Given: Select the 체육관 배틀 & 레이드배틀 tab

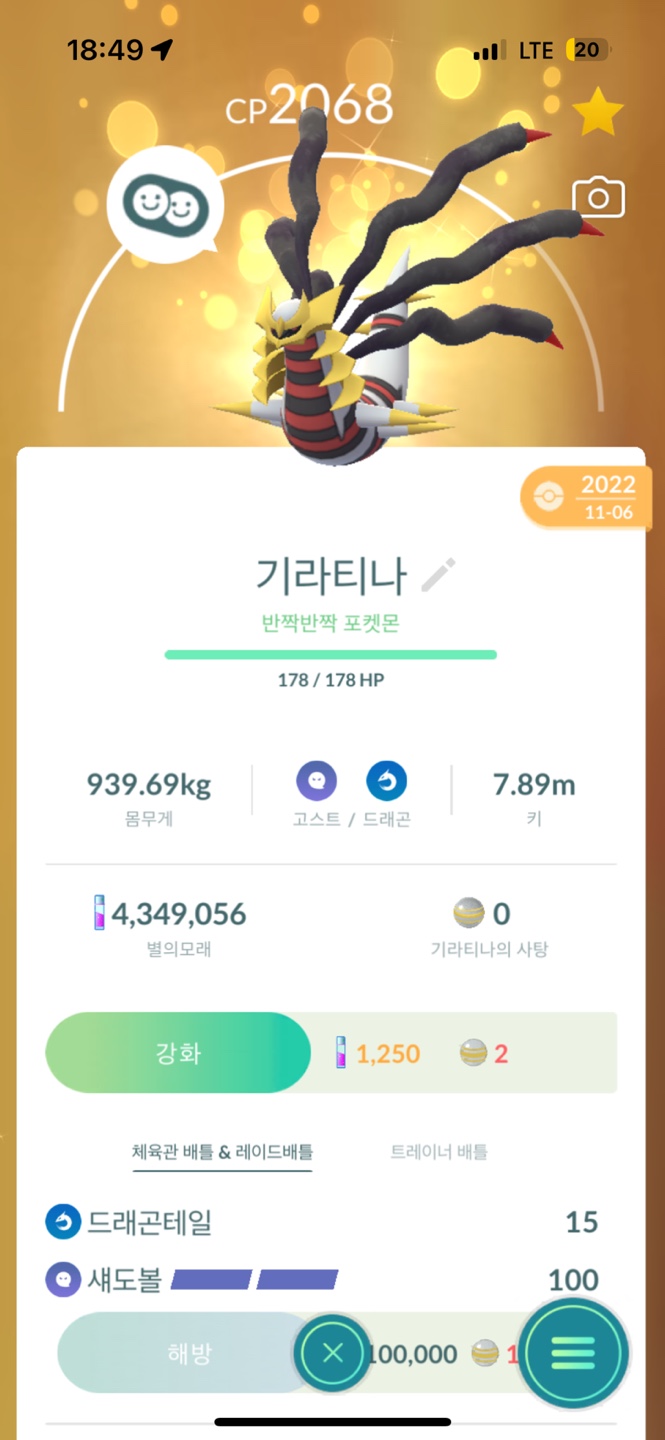Looking at the screenshot, I should [222, 1152].
